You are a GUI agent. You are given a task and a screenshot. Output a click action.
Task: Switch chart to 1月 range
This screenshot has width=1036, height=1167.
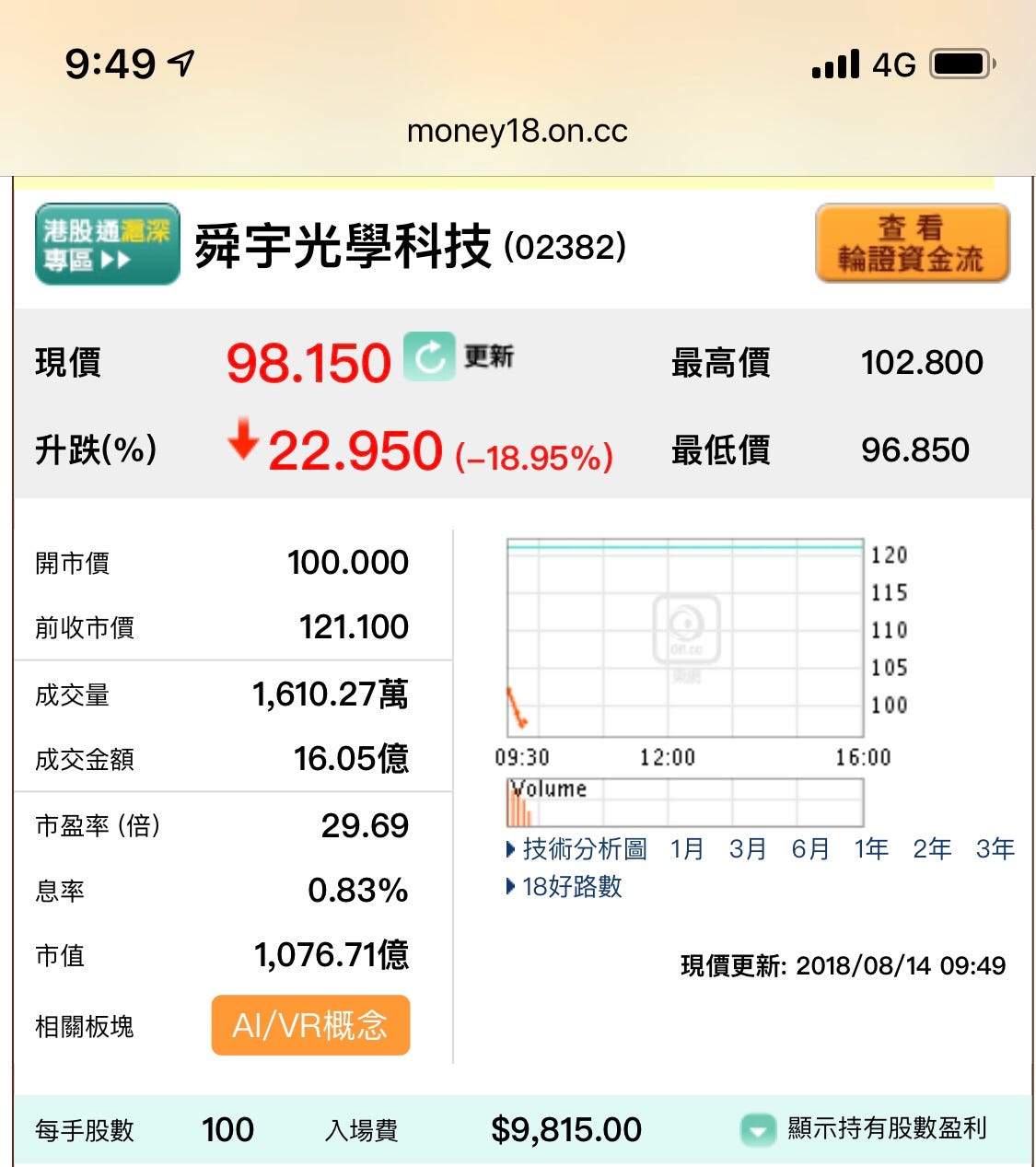click(x=687, y=848)
